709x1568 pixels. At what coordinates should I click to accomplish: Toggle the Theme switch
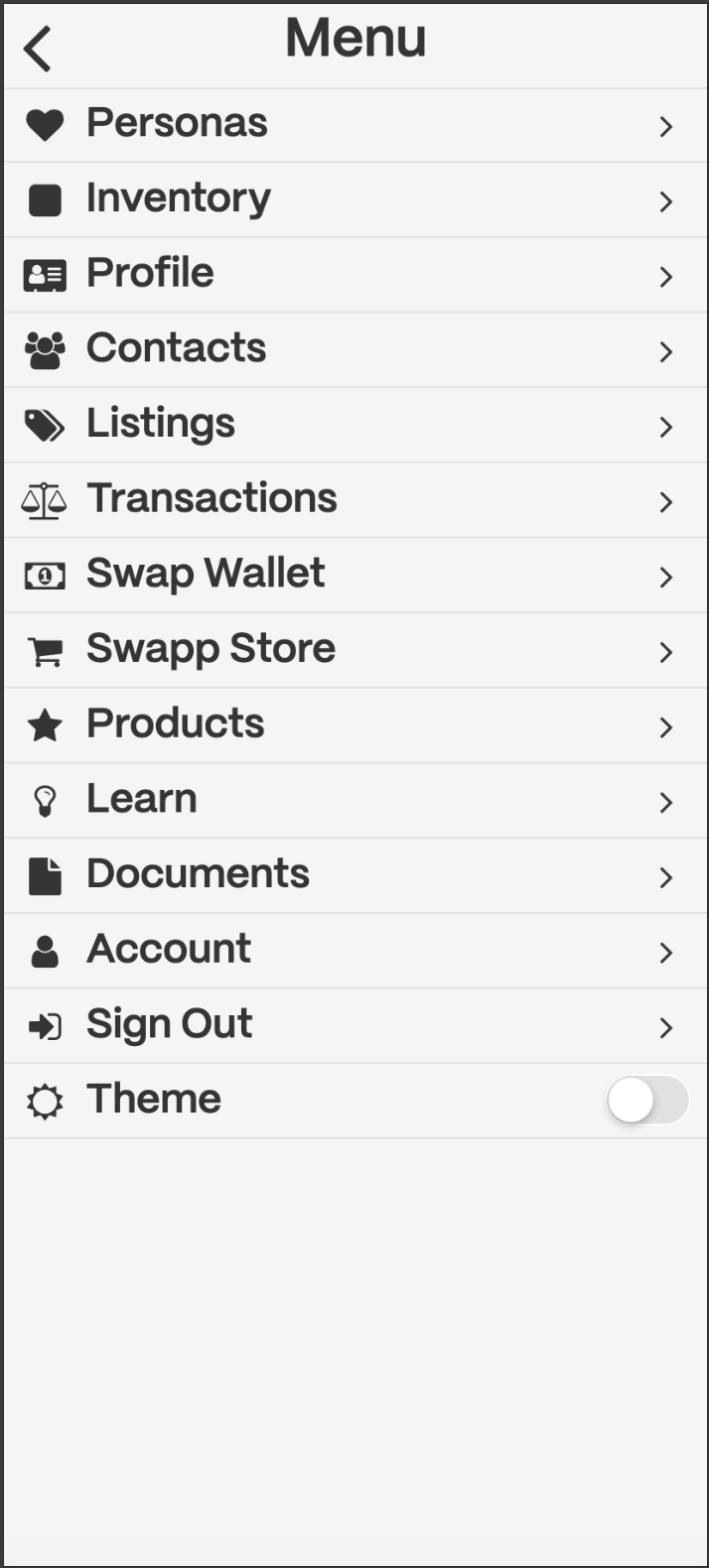(647, 1101)
